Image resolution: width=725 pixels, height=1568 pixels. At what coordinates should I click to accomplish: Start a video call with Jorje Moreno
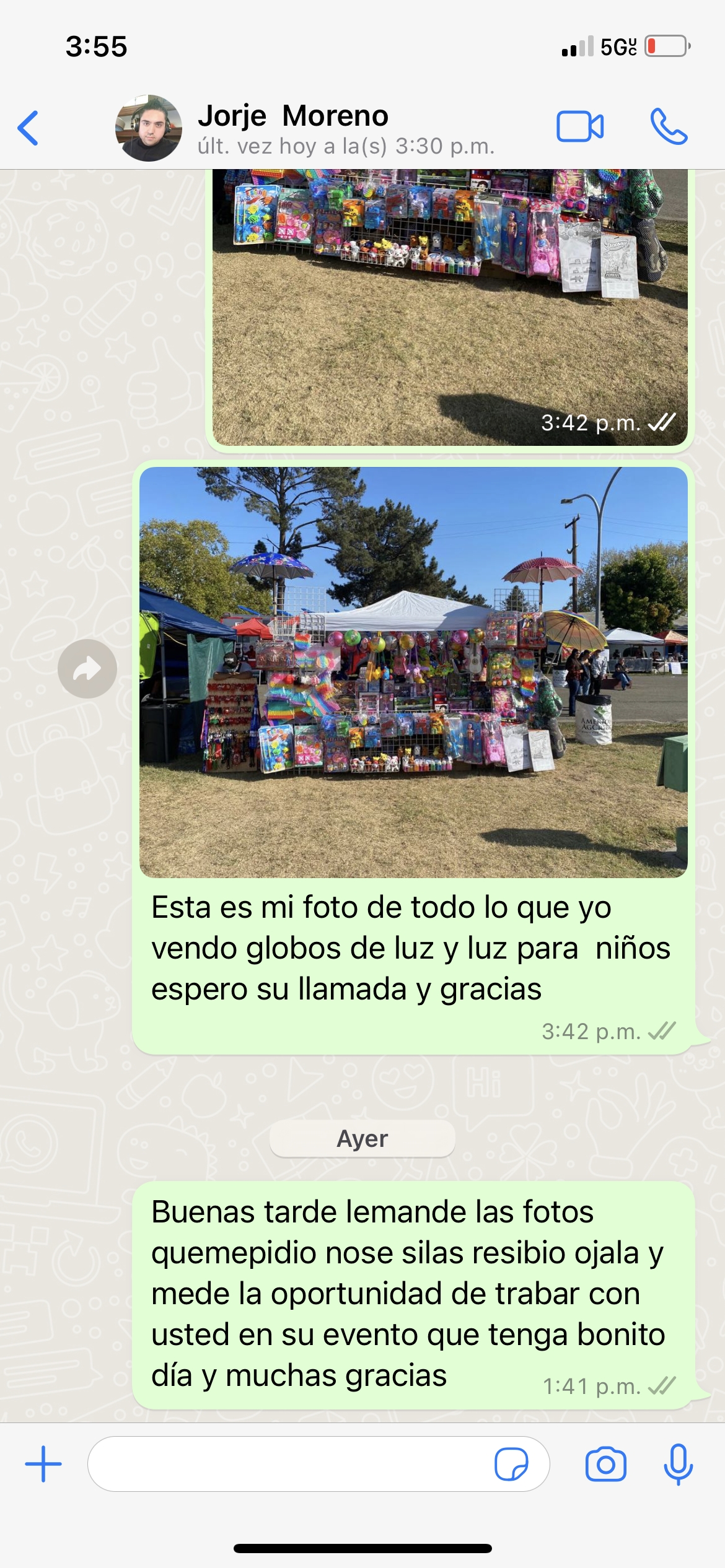pyautogui.click(x=580, y=127)
